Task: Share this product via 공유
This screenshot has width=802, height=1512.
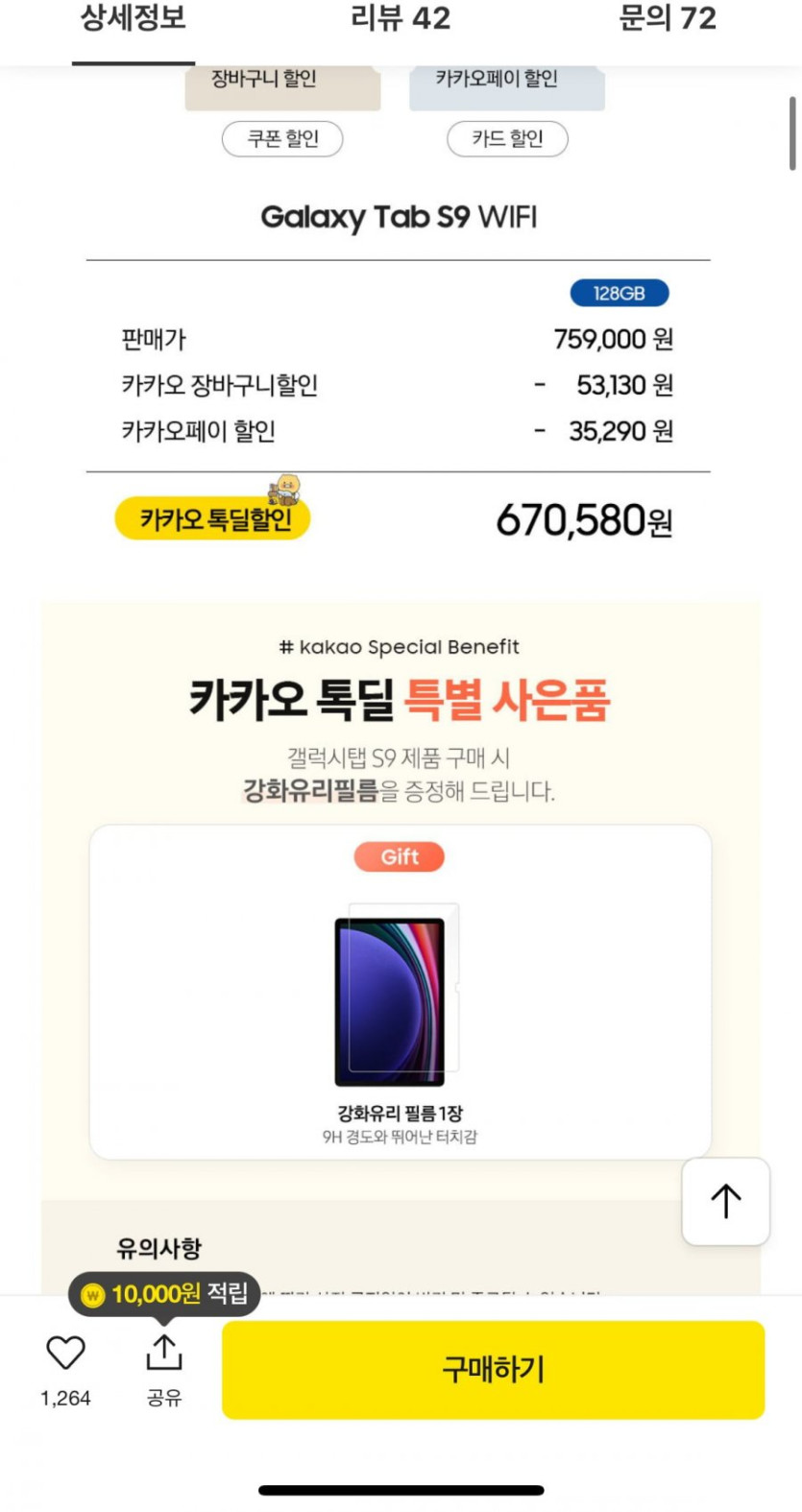Action: (x=164, y=1365)
